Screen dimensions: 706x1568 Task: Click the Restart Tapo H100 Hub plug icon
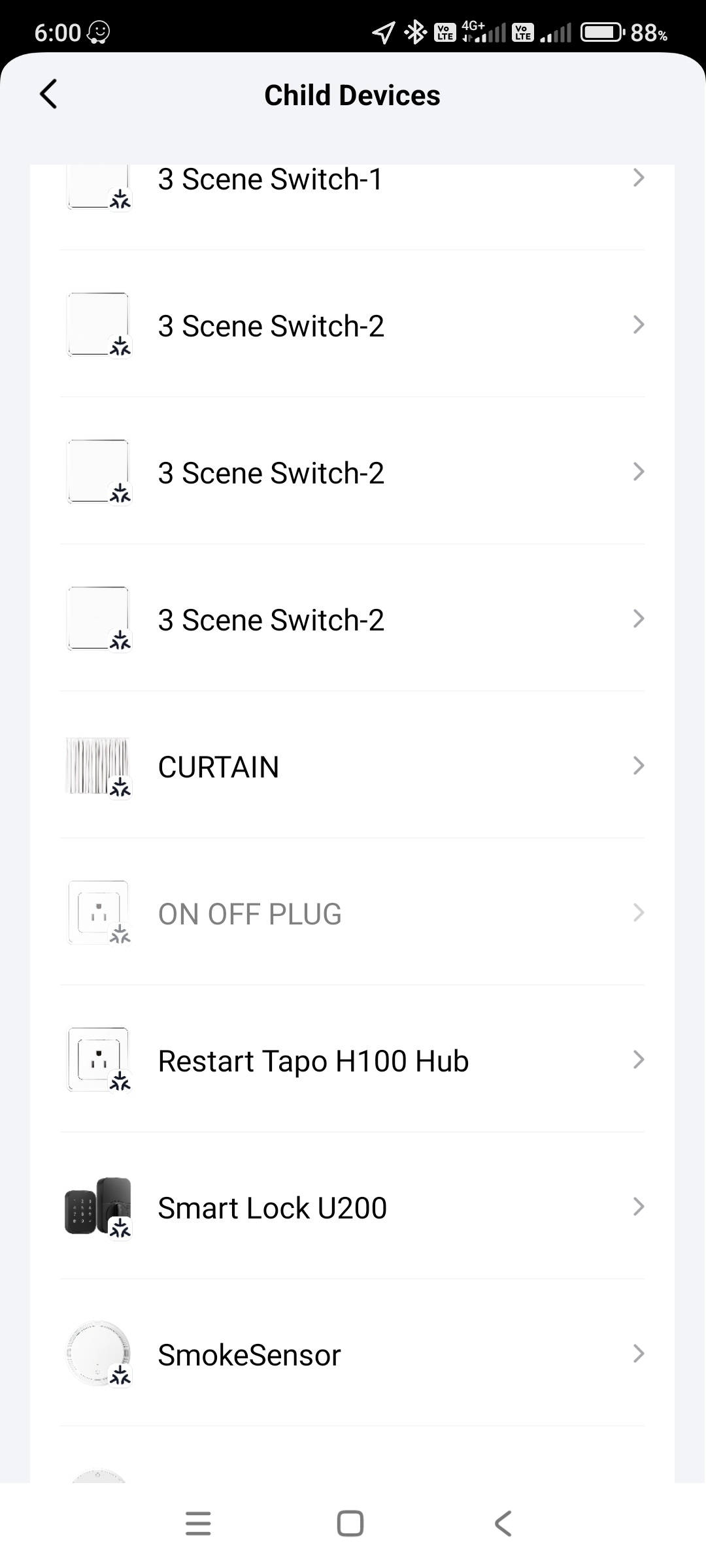point(98,1060)
